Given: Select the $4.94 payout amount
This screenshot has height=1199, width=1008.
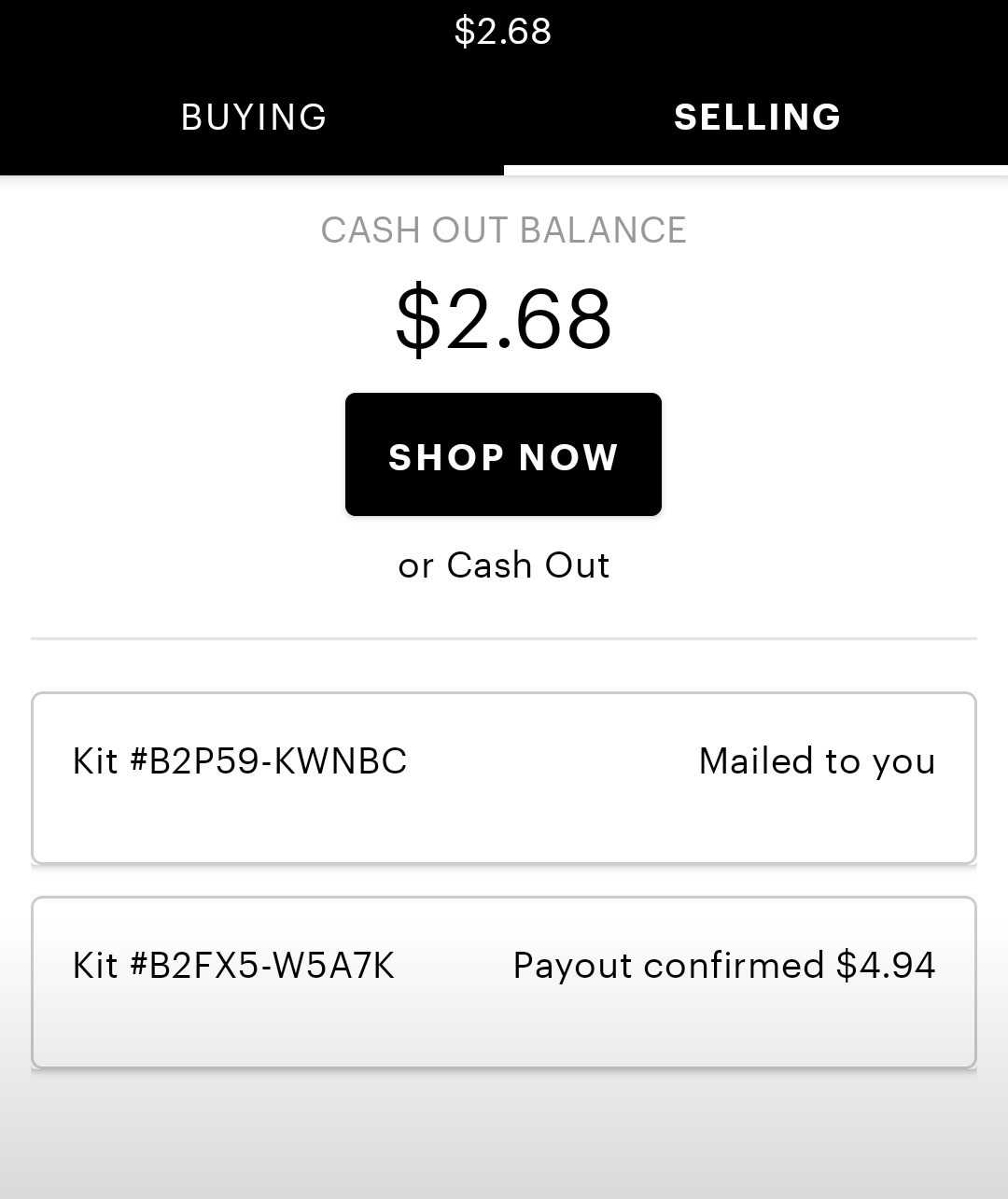Looking at the screenshot, I should (887, 966).
